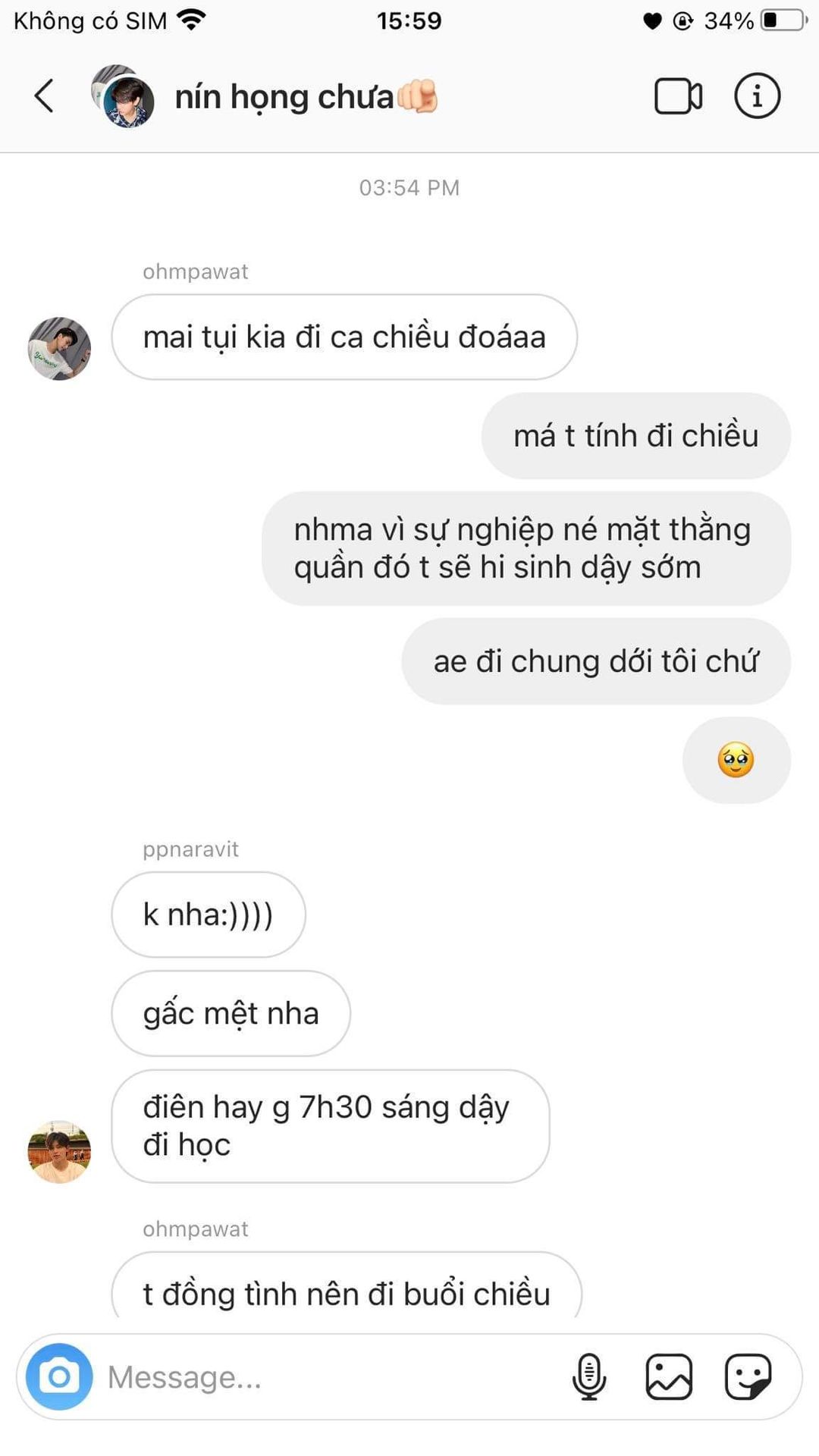Image resolution: width=819 pixels, height=1456 pixels.
Task: Go back to the inbox
Action: pos(44,96)
